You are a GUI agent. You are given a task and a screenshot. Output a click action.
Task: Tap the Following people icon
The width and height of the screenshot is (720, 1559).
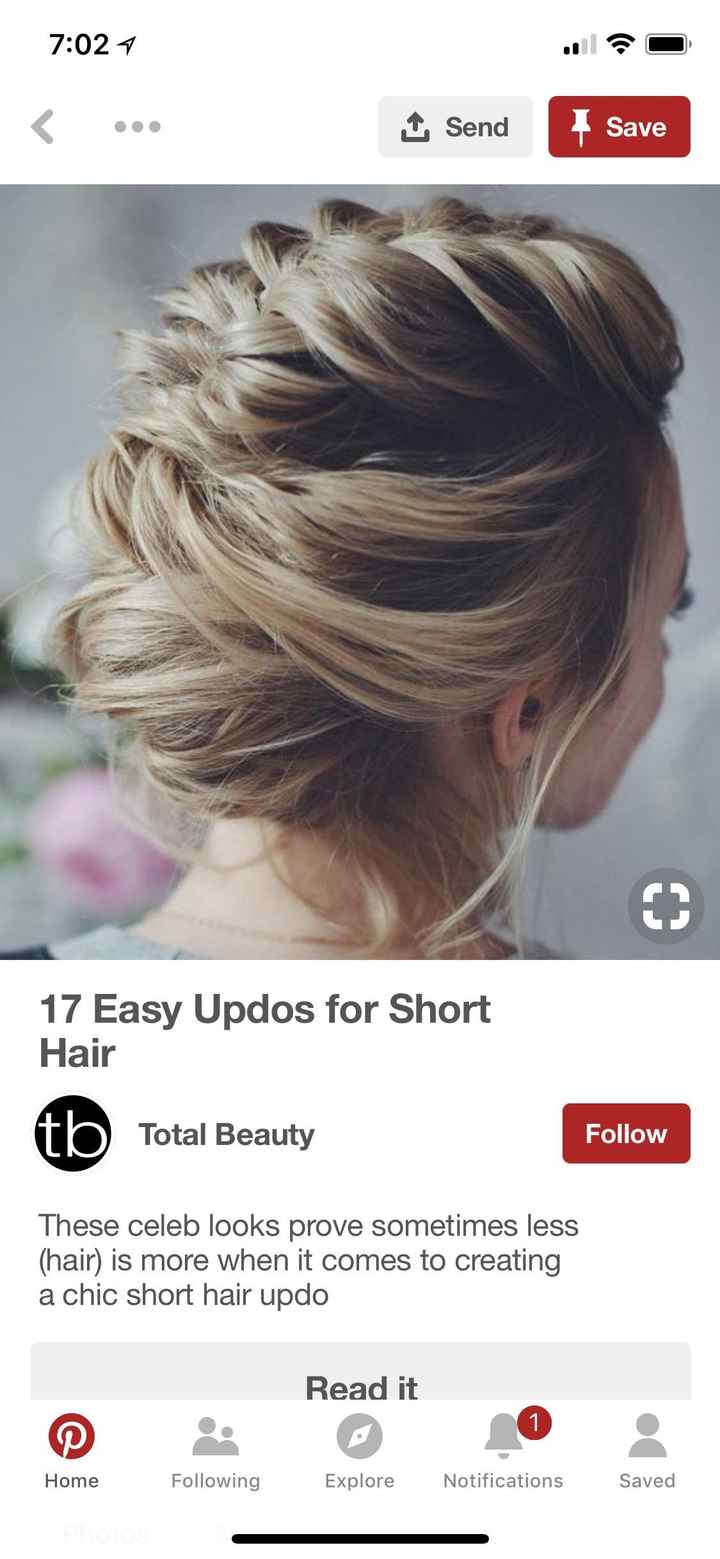214,1434
